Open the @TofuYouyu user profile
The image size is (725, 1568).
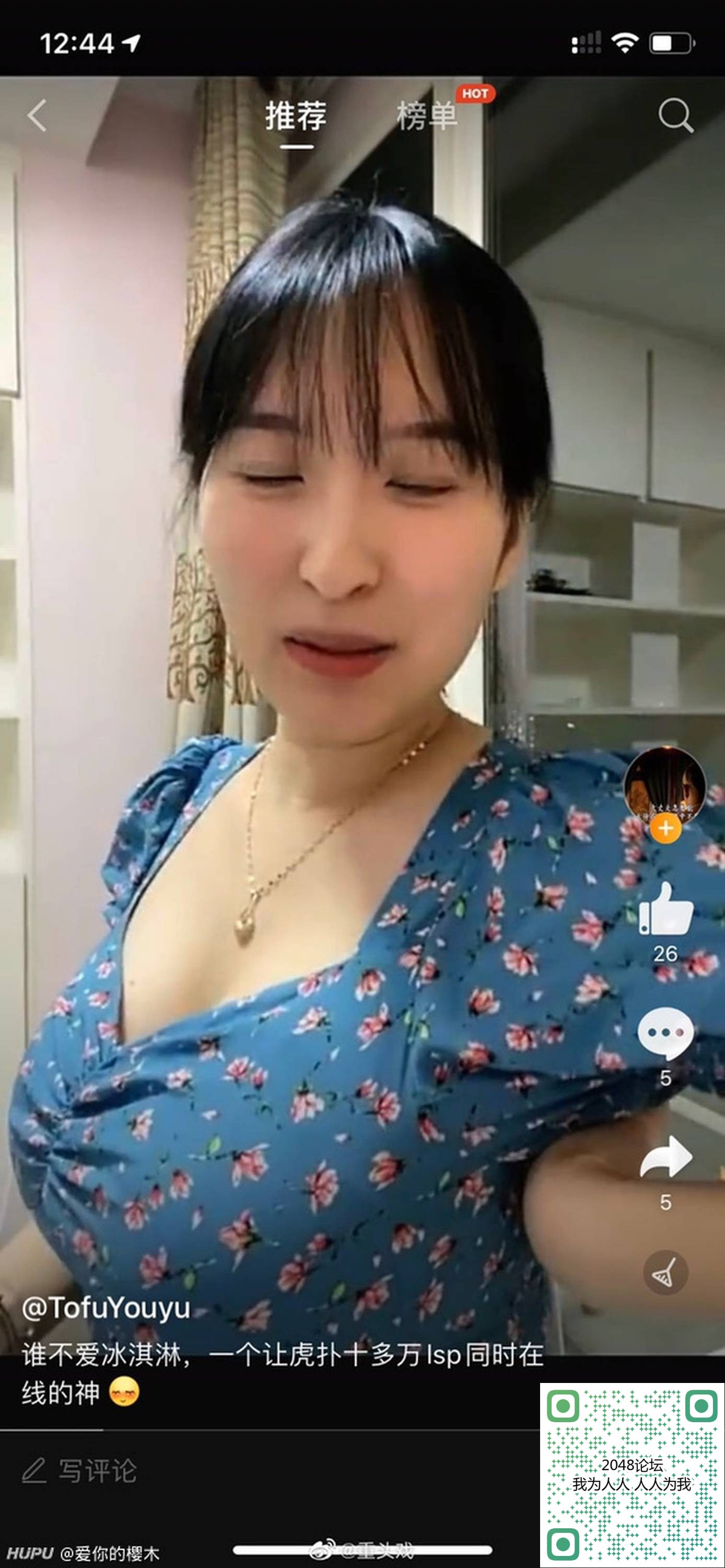(107, 1308)
